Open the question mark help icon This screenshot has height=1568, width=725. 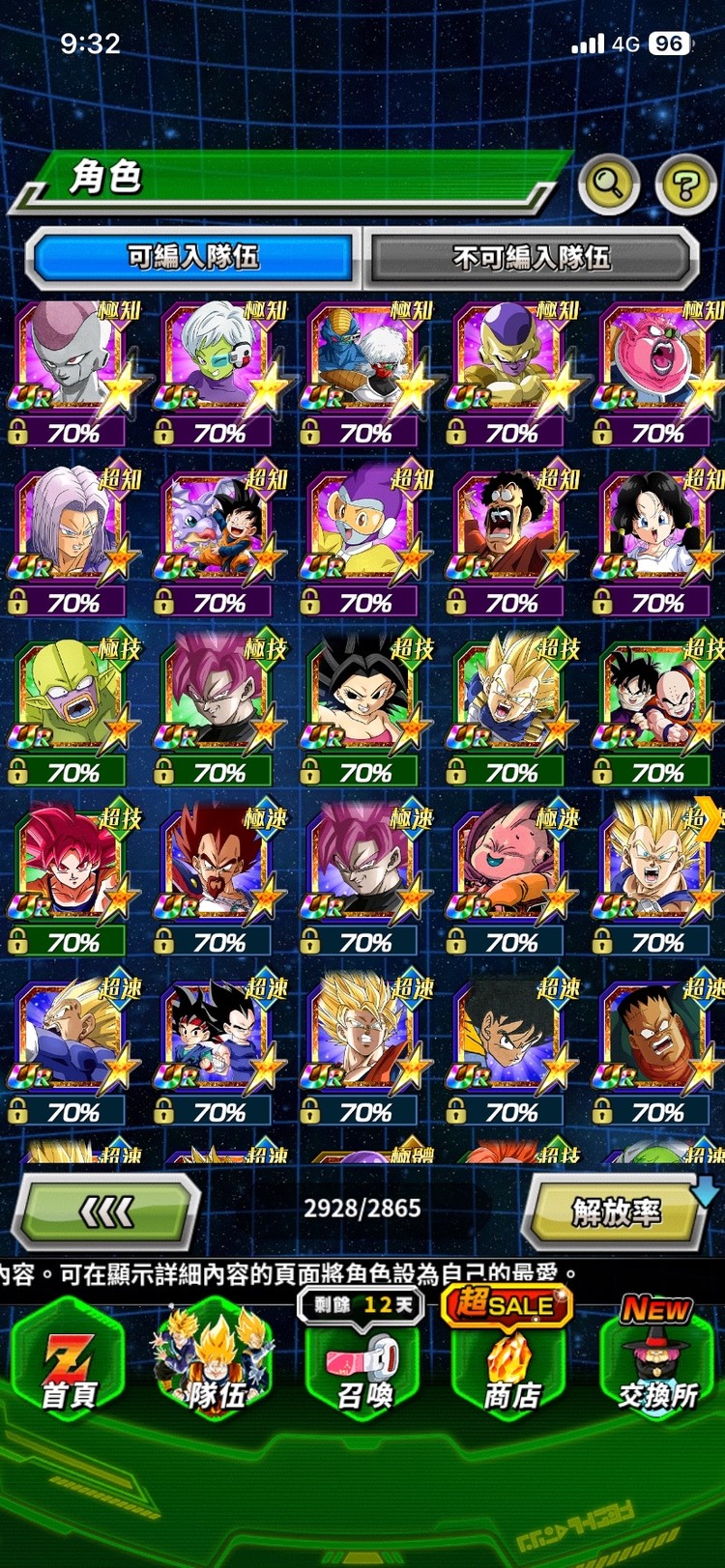pos(685,184)
